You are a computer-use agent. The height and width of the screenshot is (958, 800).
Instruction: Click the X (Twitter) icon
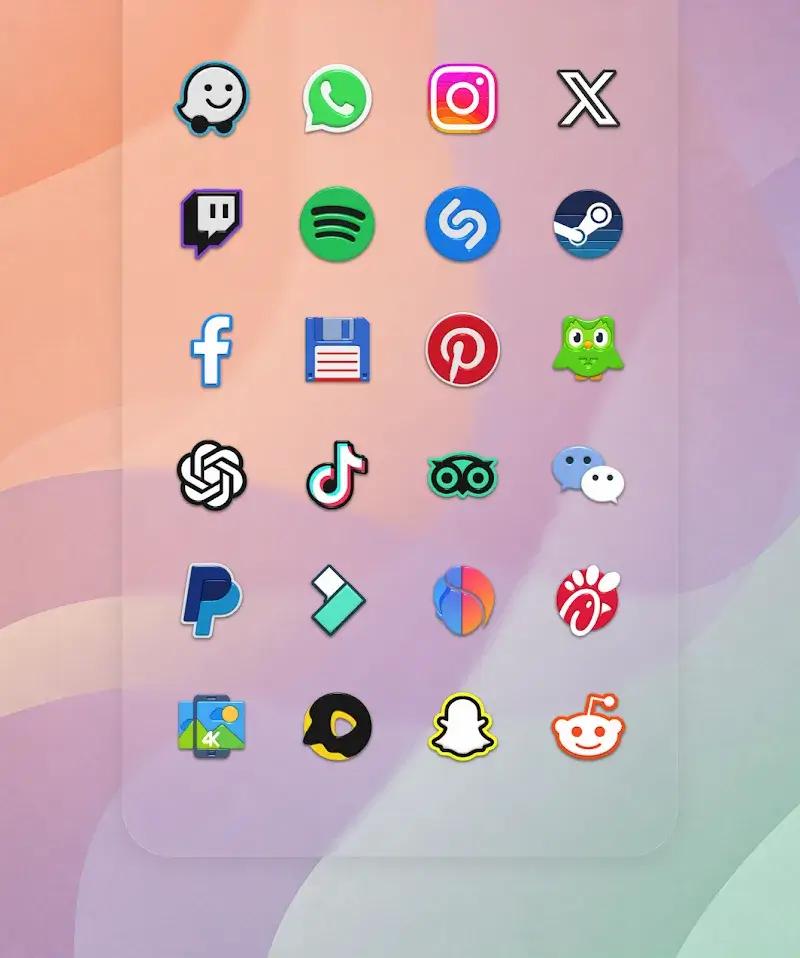pyautogui.click(x=588, y=100)
